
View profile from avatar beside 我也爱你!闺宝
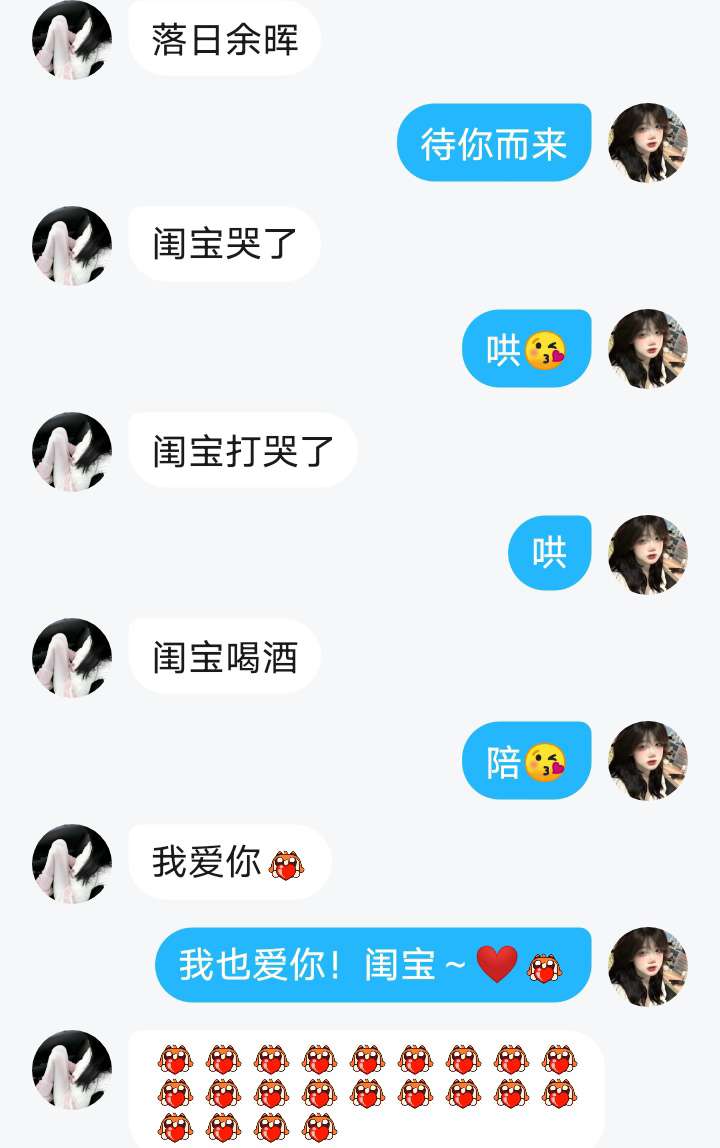click(648, 967)
